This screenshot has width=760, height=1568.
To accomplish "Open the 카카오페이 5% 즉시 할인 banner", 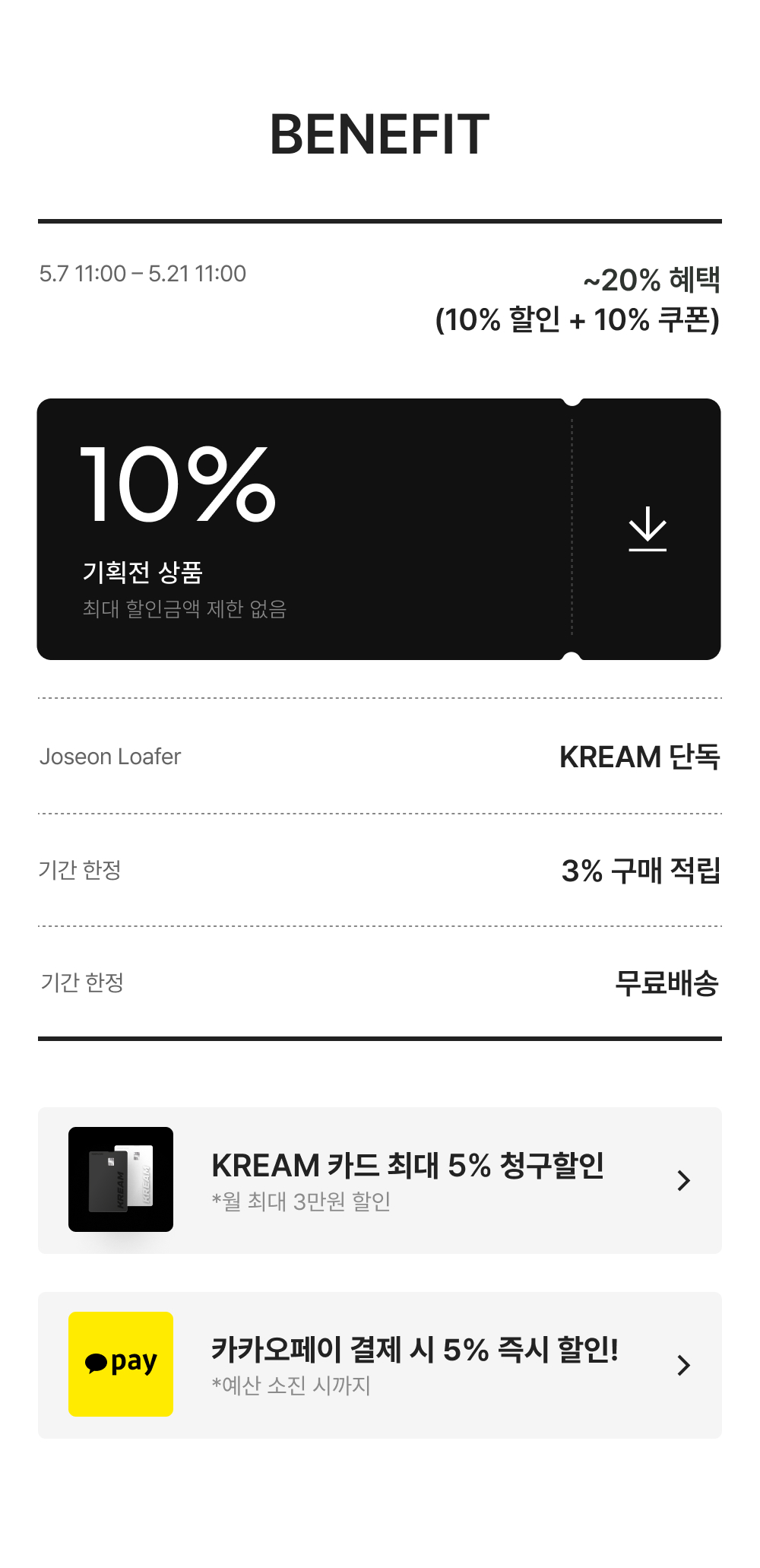I will click(x=380, y=1365).
